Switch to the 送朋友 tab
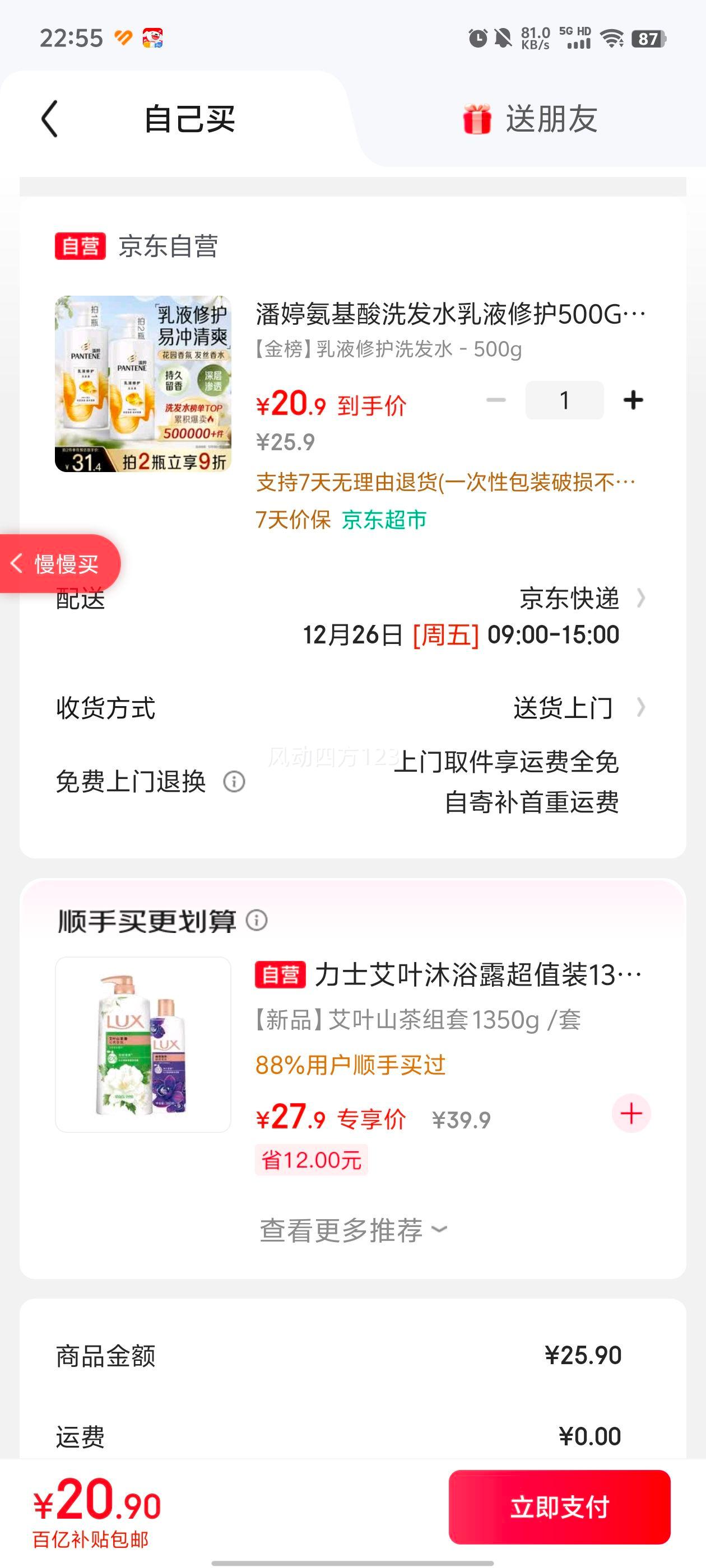This screenshot has height=1568, width=706. click(x=551, y=119)
